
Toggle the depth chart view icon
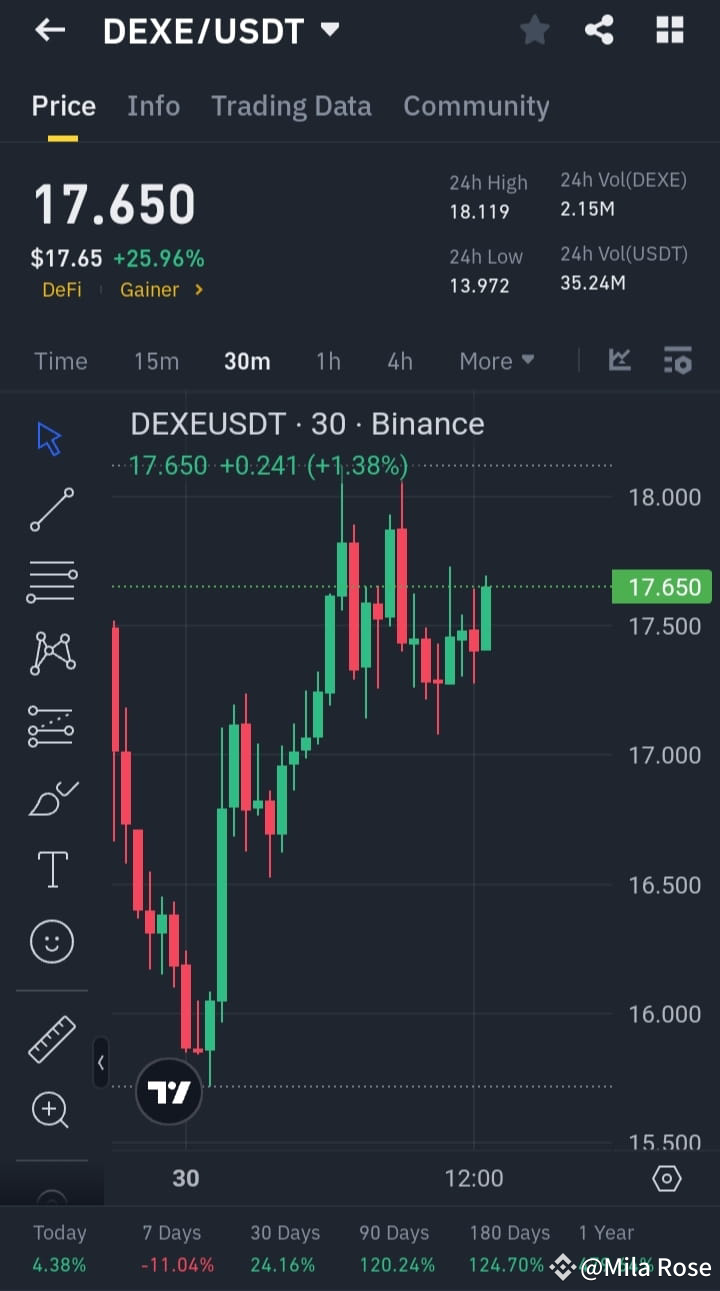click(619, 361)
